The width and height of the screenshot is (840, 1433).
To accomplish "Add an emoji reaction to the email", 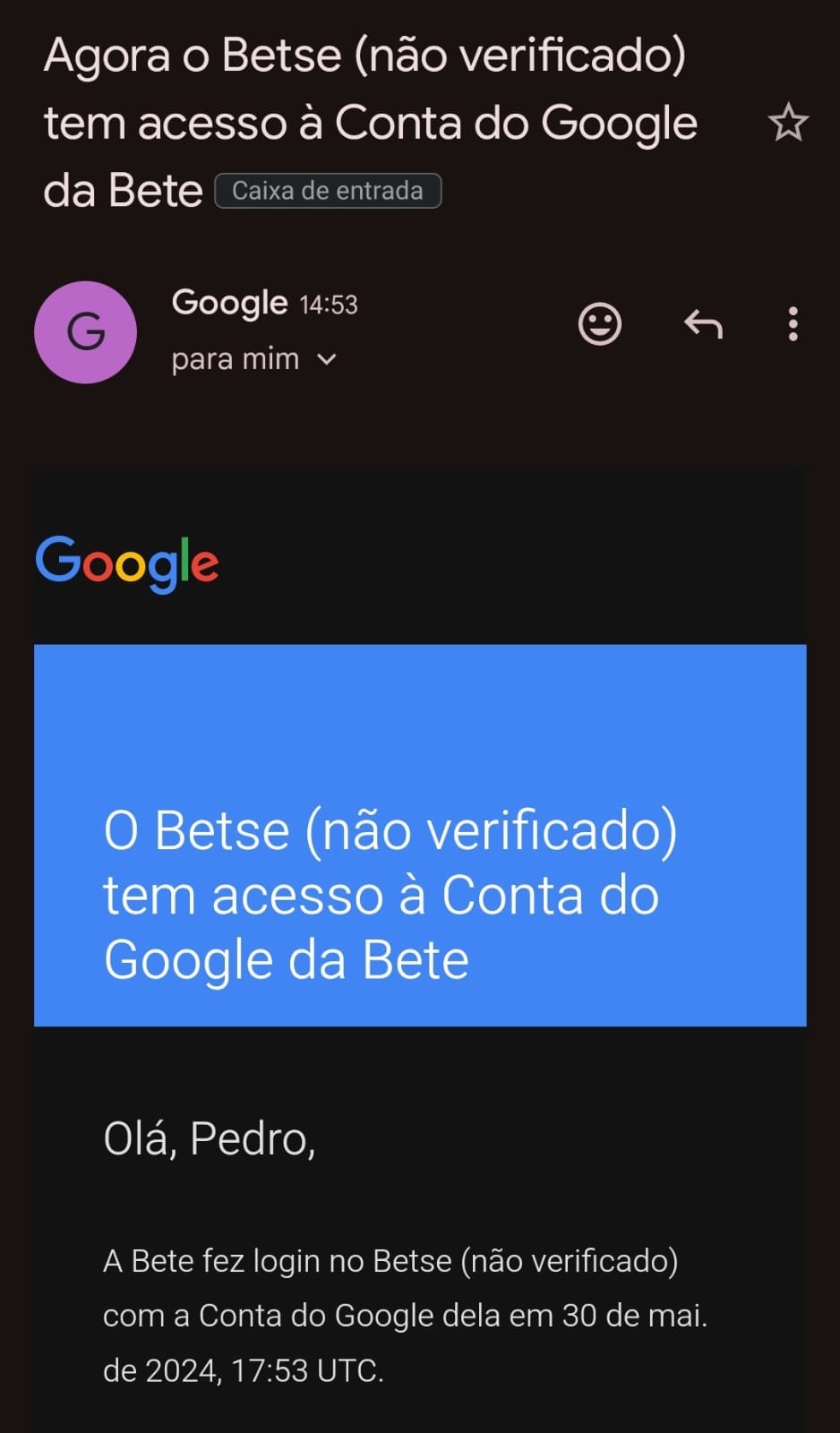I will pos(600,323).
